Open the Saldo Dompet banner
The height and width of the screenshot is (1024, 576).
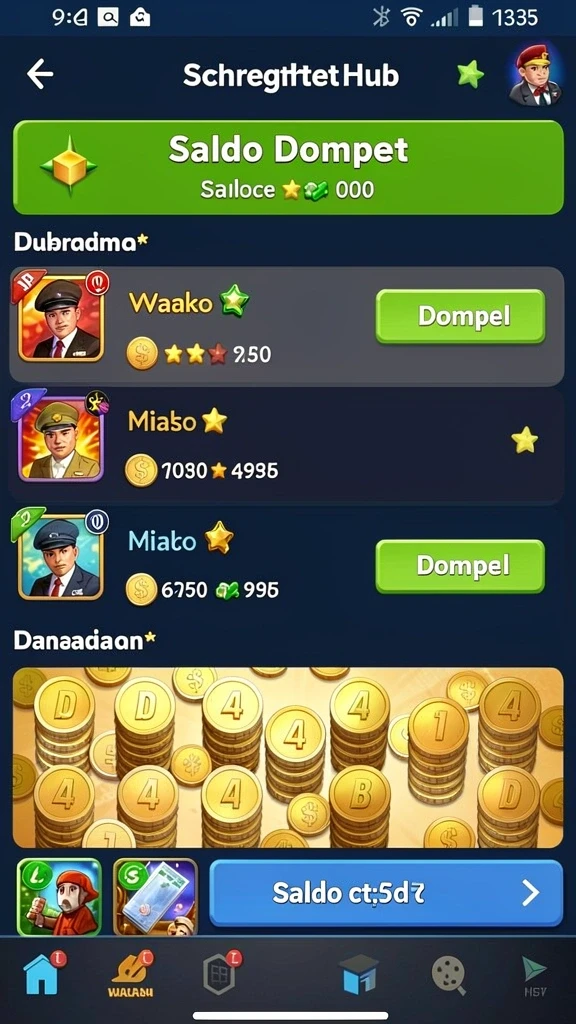288,167
